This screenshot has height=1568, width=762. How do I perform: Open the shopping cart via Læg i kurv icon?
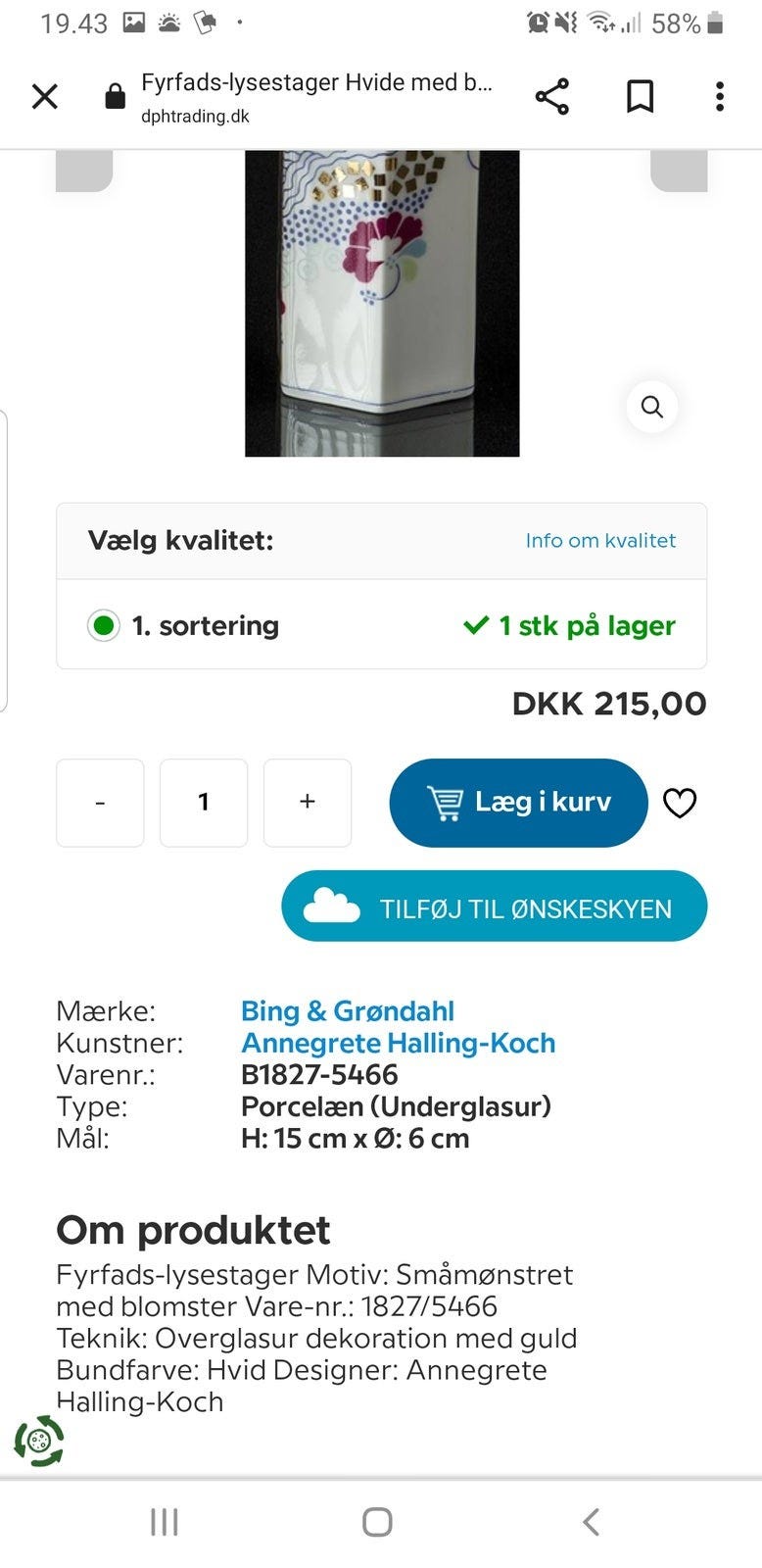(x=448, y=803)
